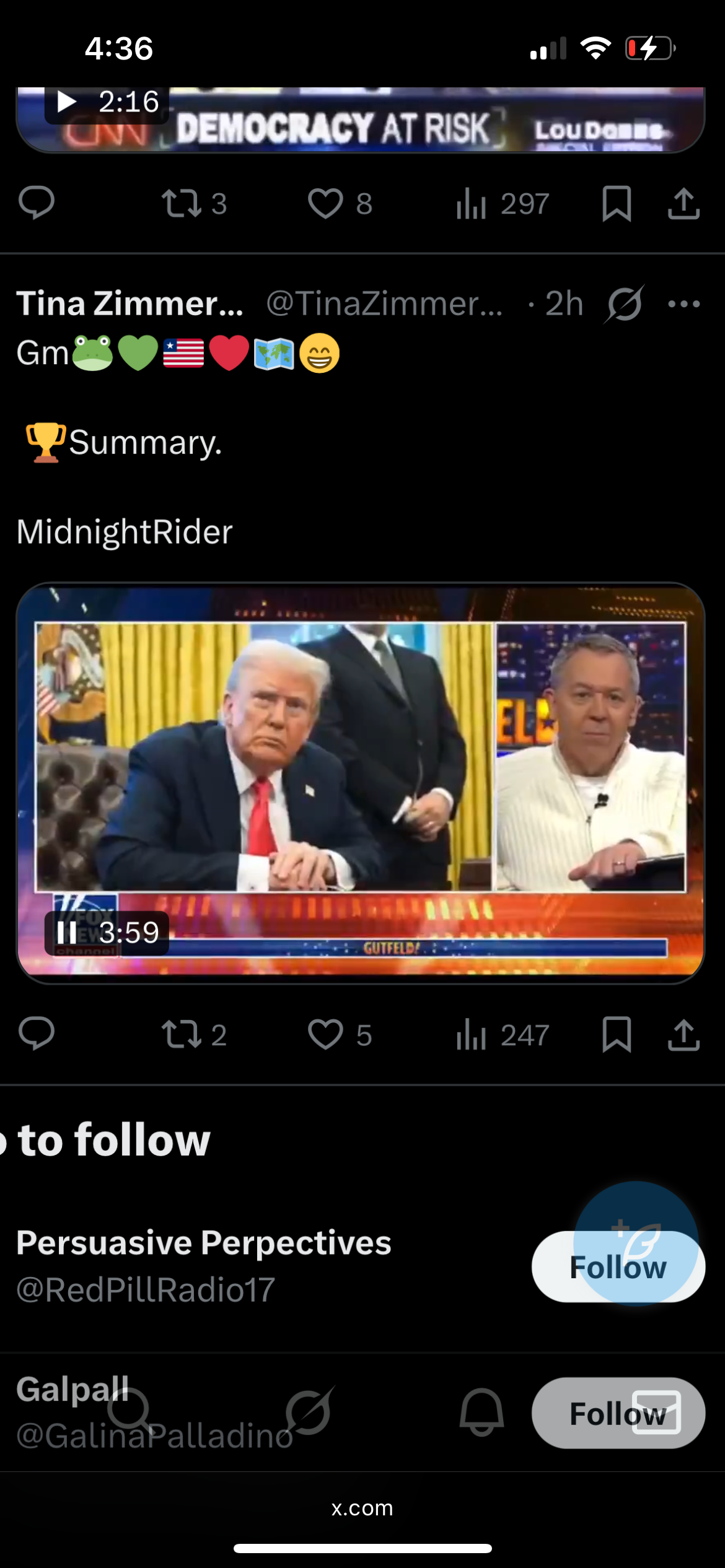
Task: Open the three-dot menu on Tina Zimmer's post
Action: tap(683, 304)
